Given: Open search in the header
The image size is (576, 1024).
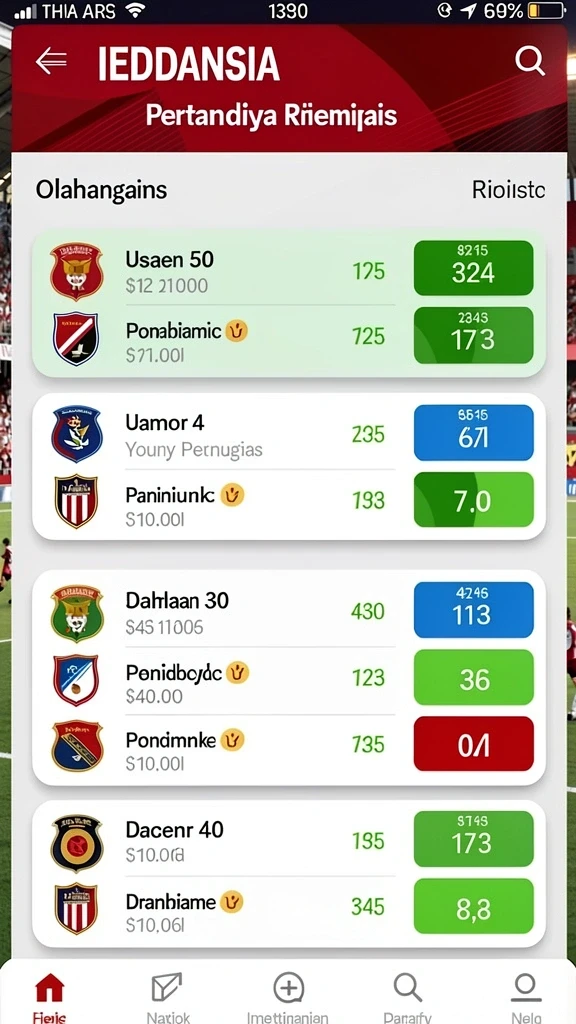Looking at the screenshot, I should pos(529,62).
